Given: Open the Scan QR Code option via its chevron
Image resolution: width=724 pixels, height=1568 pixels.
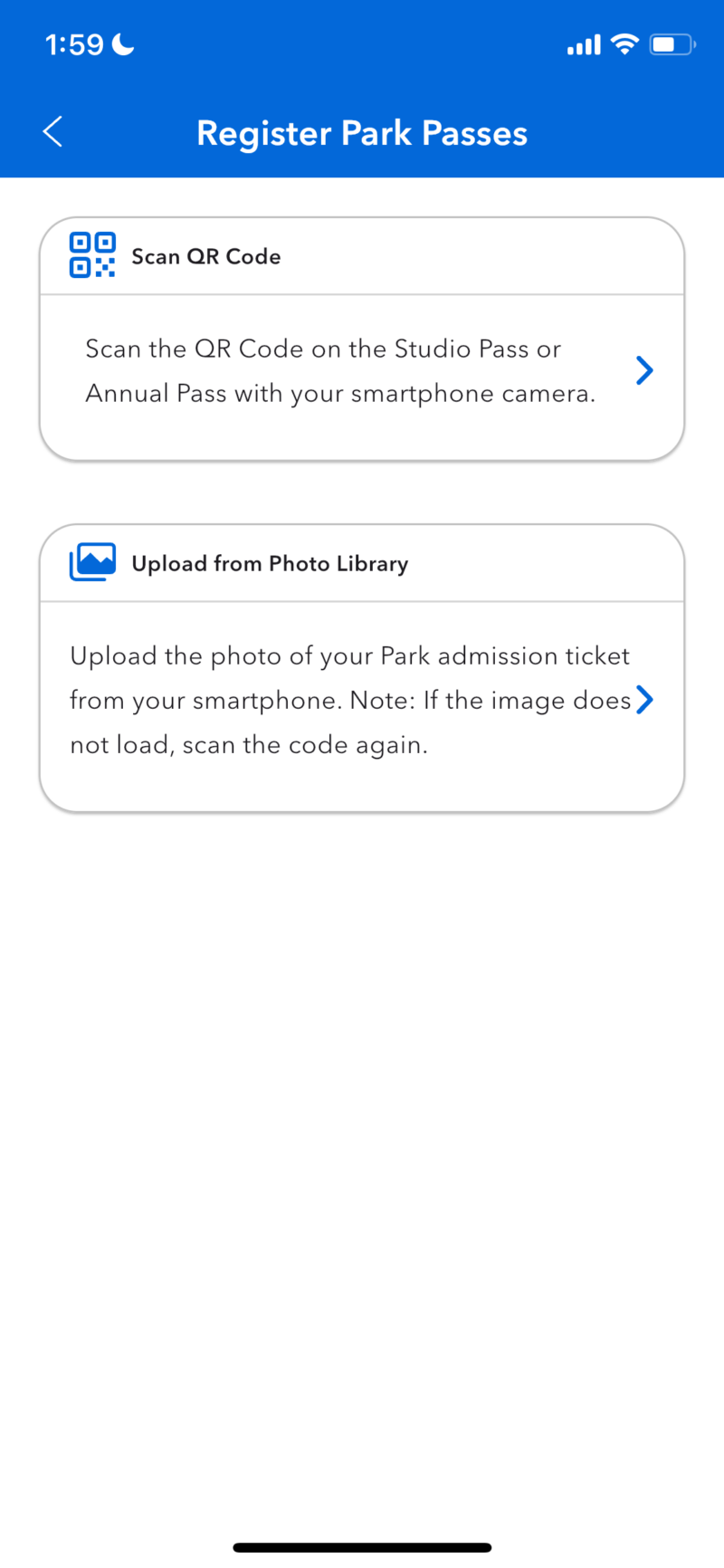Looking at the screenshot, I should click(643, 370).
